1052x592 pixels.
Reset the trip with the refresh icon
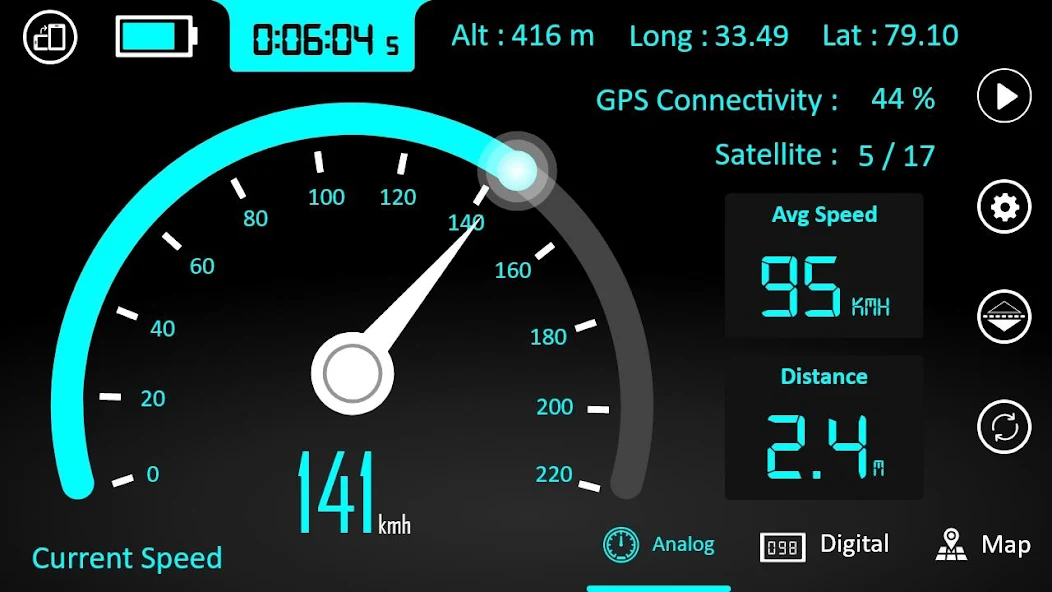1004,428
